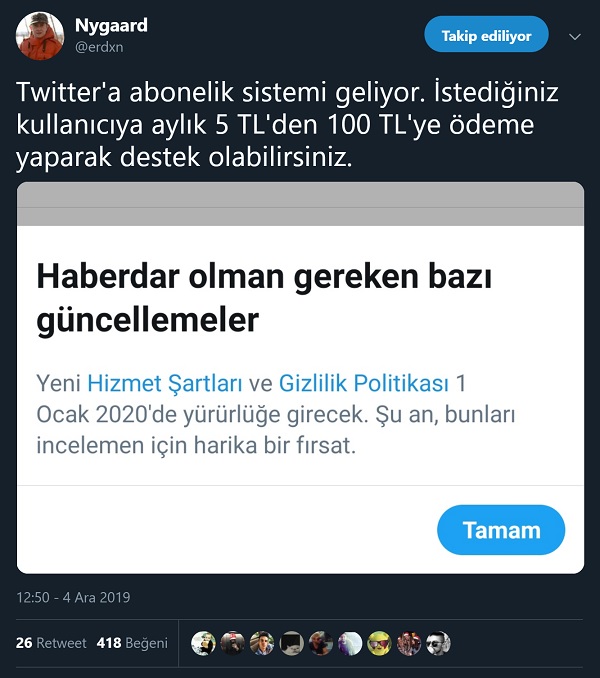Open Nygaard's profile picture
Image resolution: width=600 pixels, height=678 pixels.
(39, 37)
